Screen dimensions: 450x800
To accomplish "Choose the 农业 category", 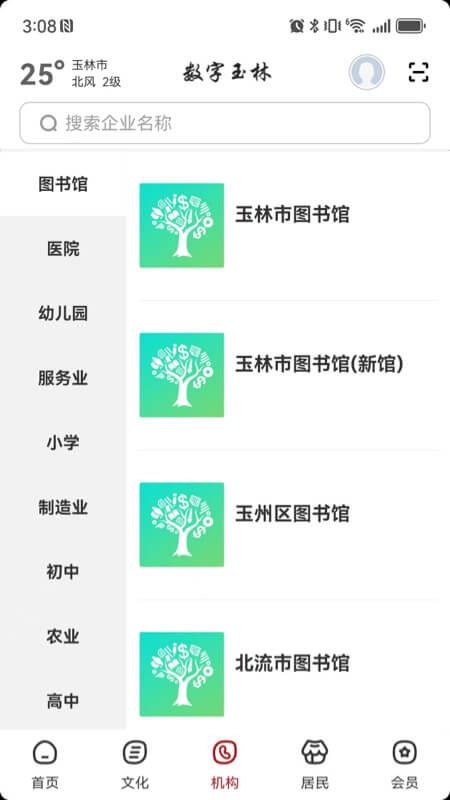I will pos(63,636).
